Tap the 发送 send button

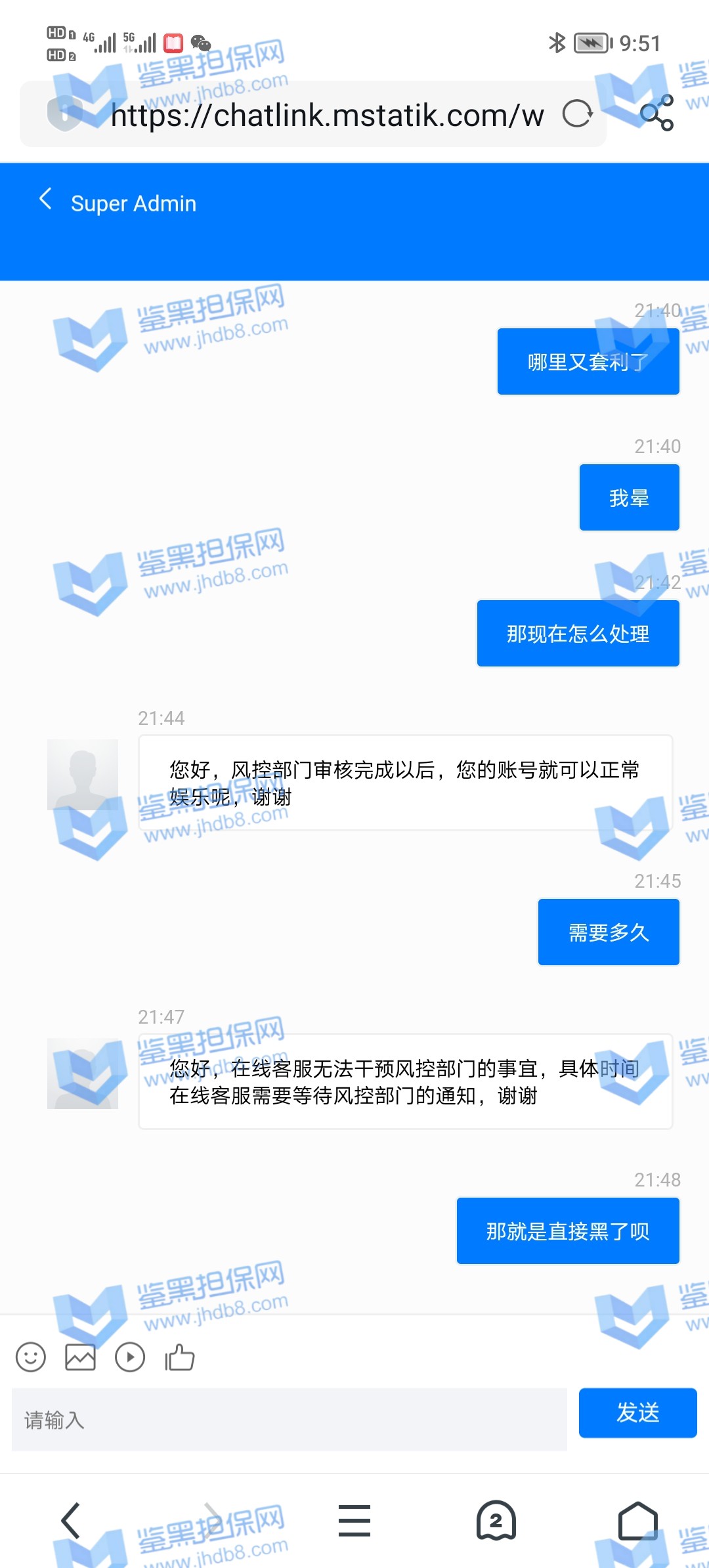click(637, 1412)
